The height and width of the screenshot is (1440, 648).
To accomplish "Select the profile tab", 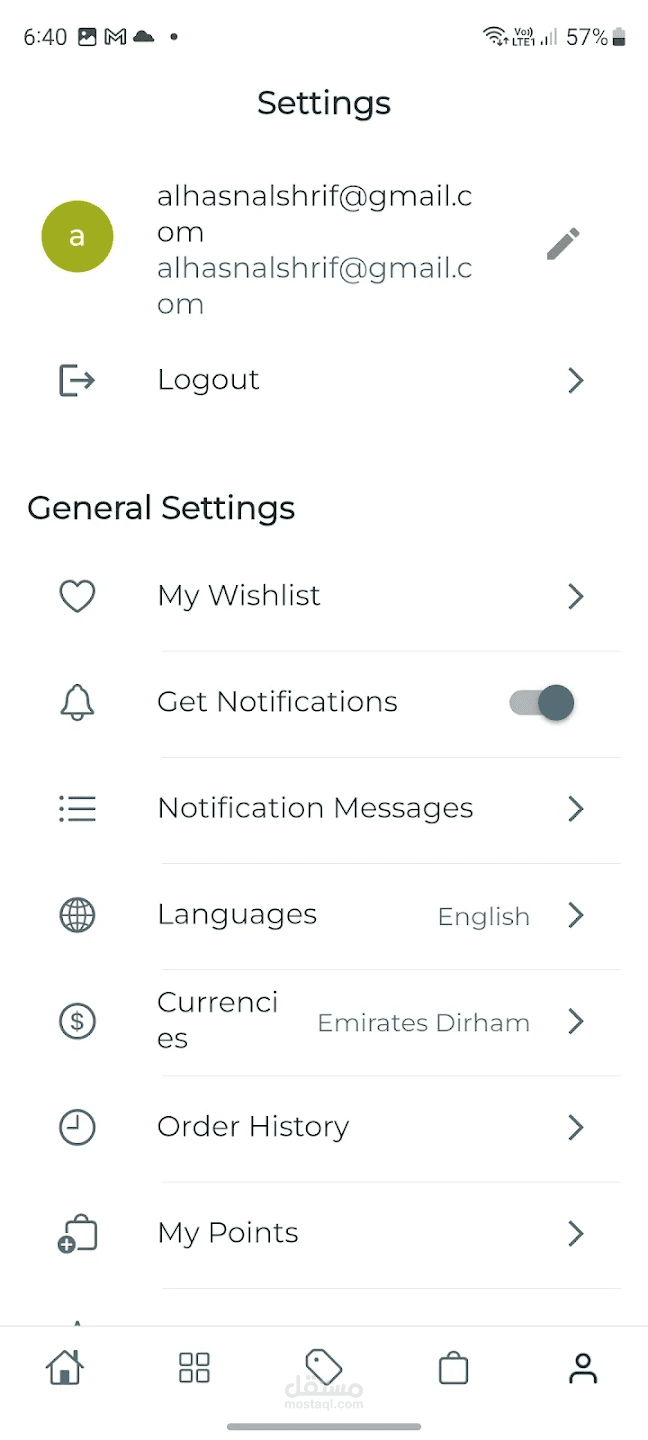I will click(582, 1367).
